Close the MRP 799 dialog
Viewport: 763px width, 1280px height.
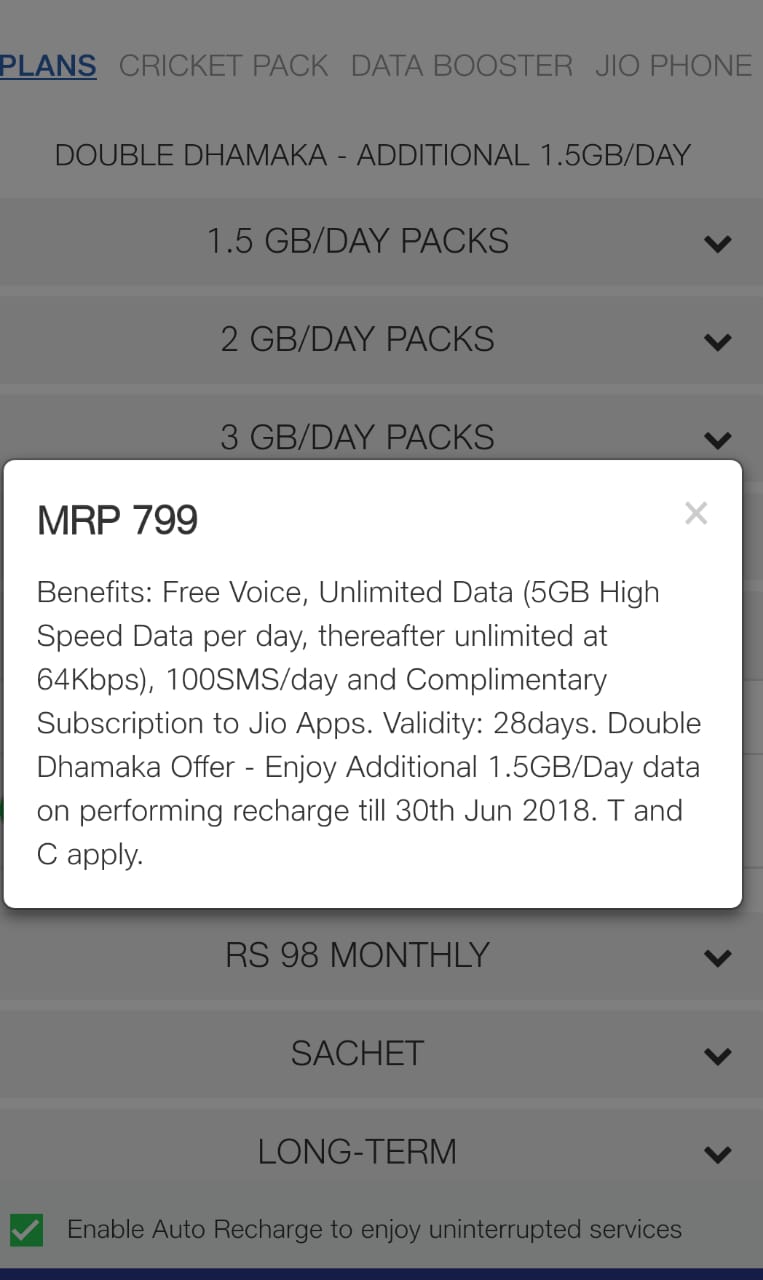pos(696,514)
